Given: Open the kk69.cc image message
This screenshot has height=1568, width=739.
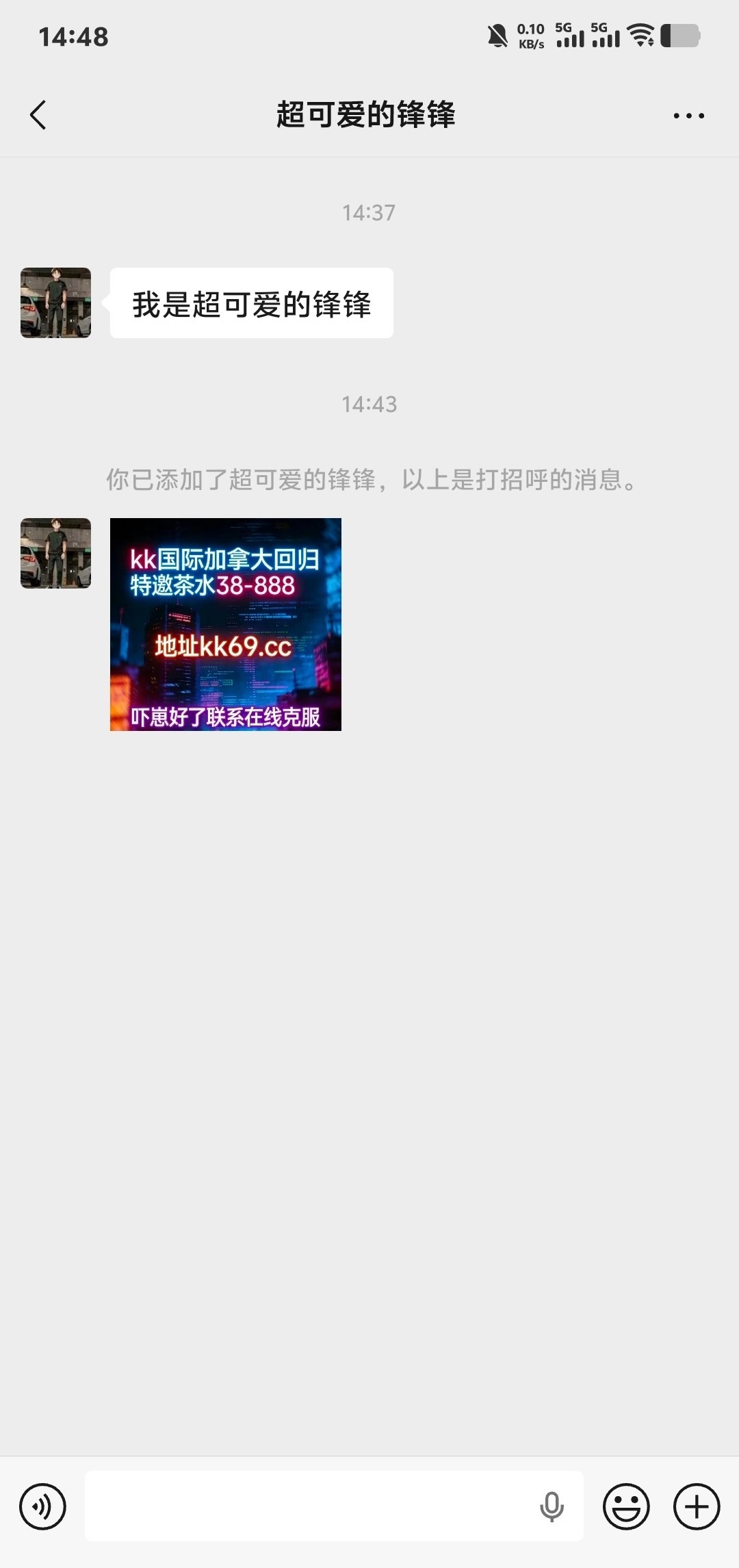Looking at the screenshot, I should point(225,624).
